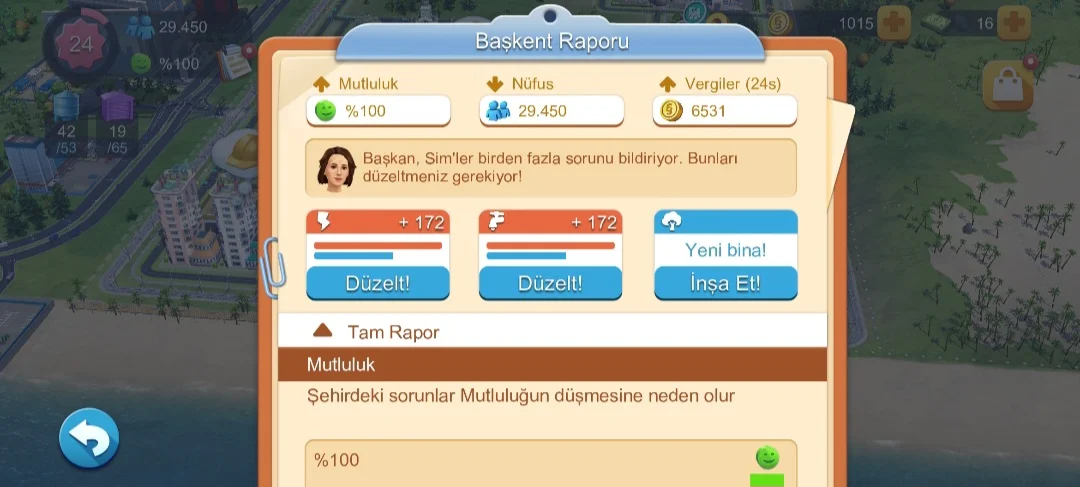Tap Düzelt! under the electricity issue

tap(378, 283)
